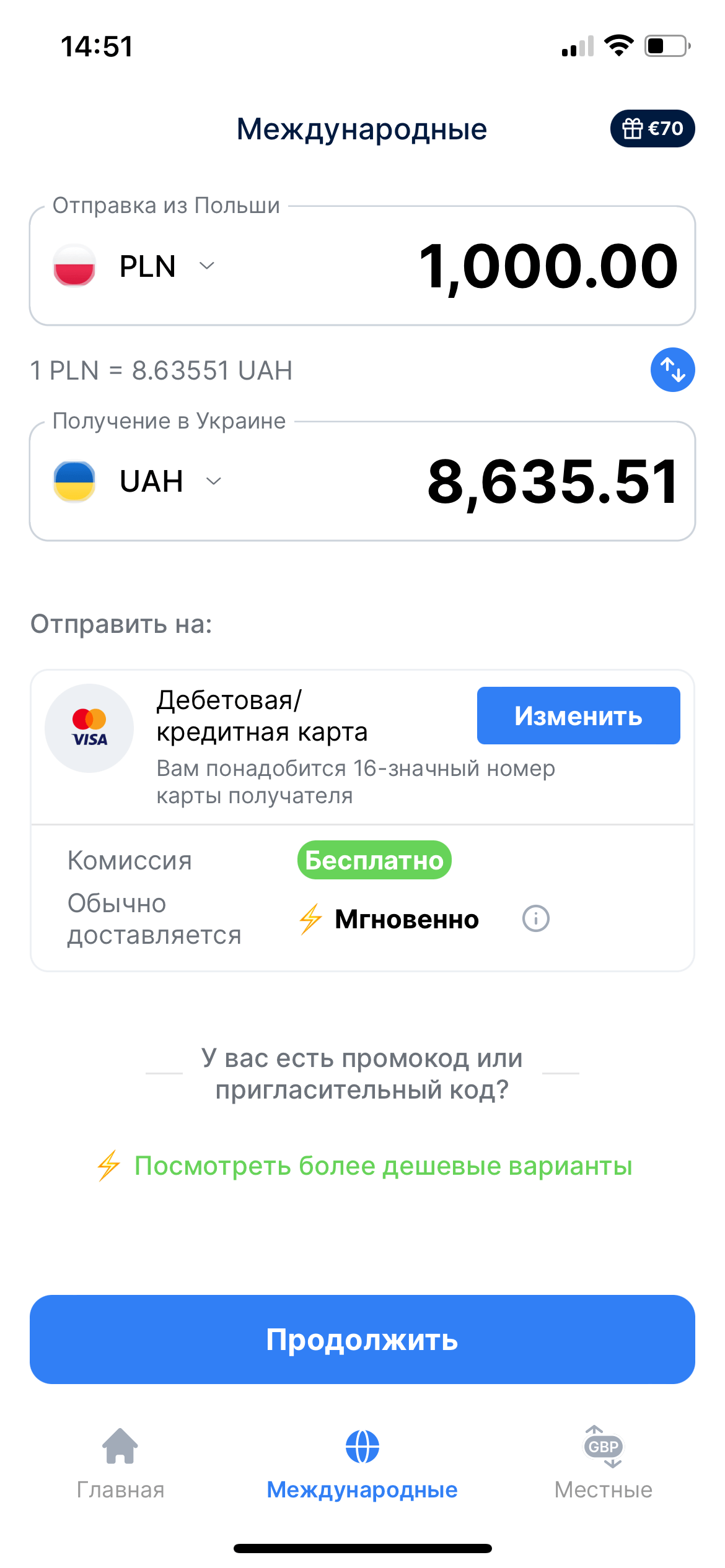Go to the Местные tab
The width and height of the screenshot is (725, 1568).
603,1461
